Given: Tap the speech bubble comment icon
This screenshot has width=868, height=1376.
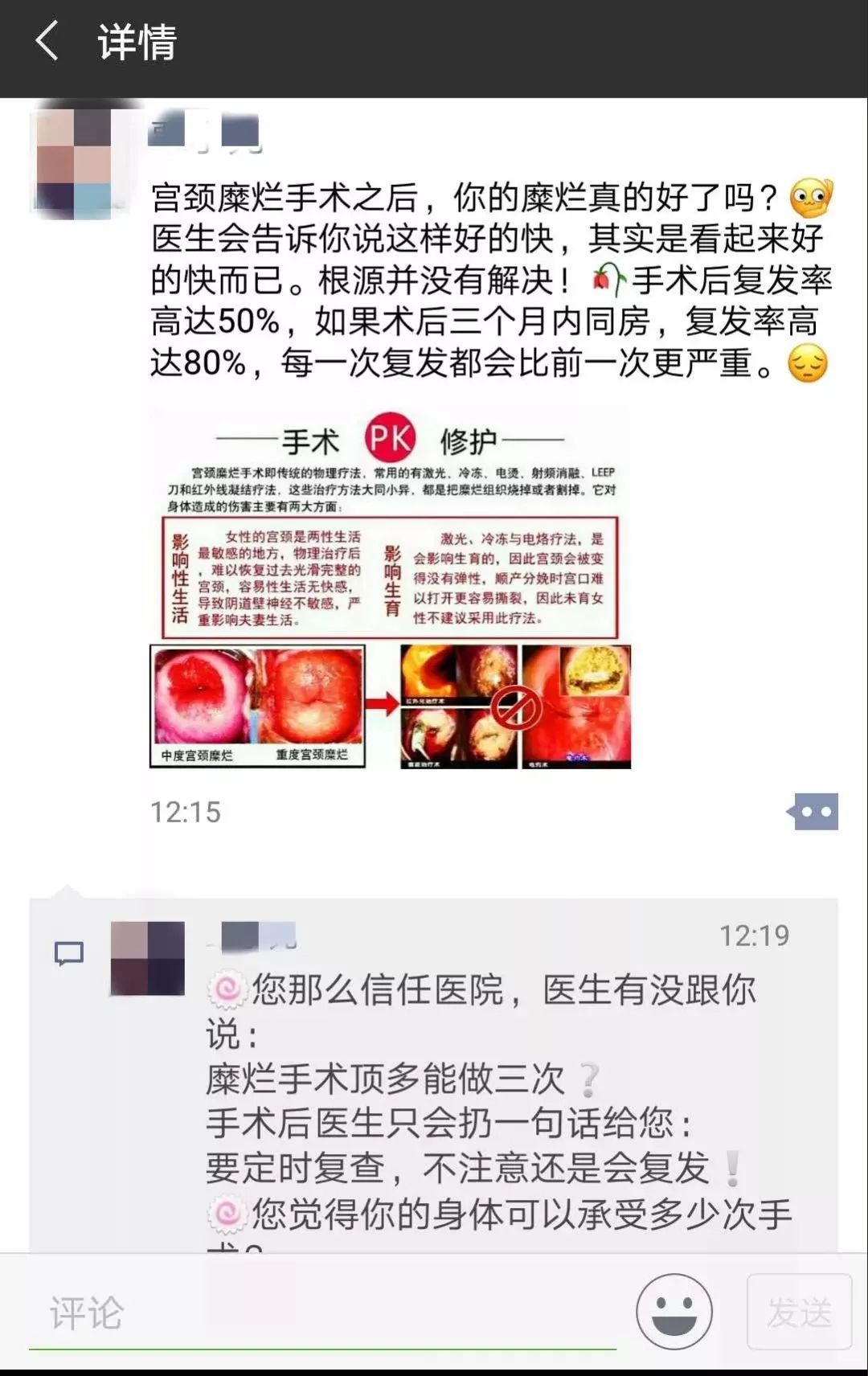Looking at the screenshot, I should (x=68, y=953).
